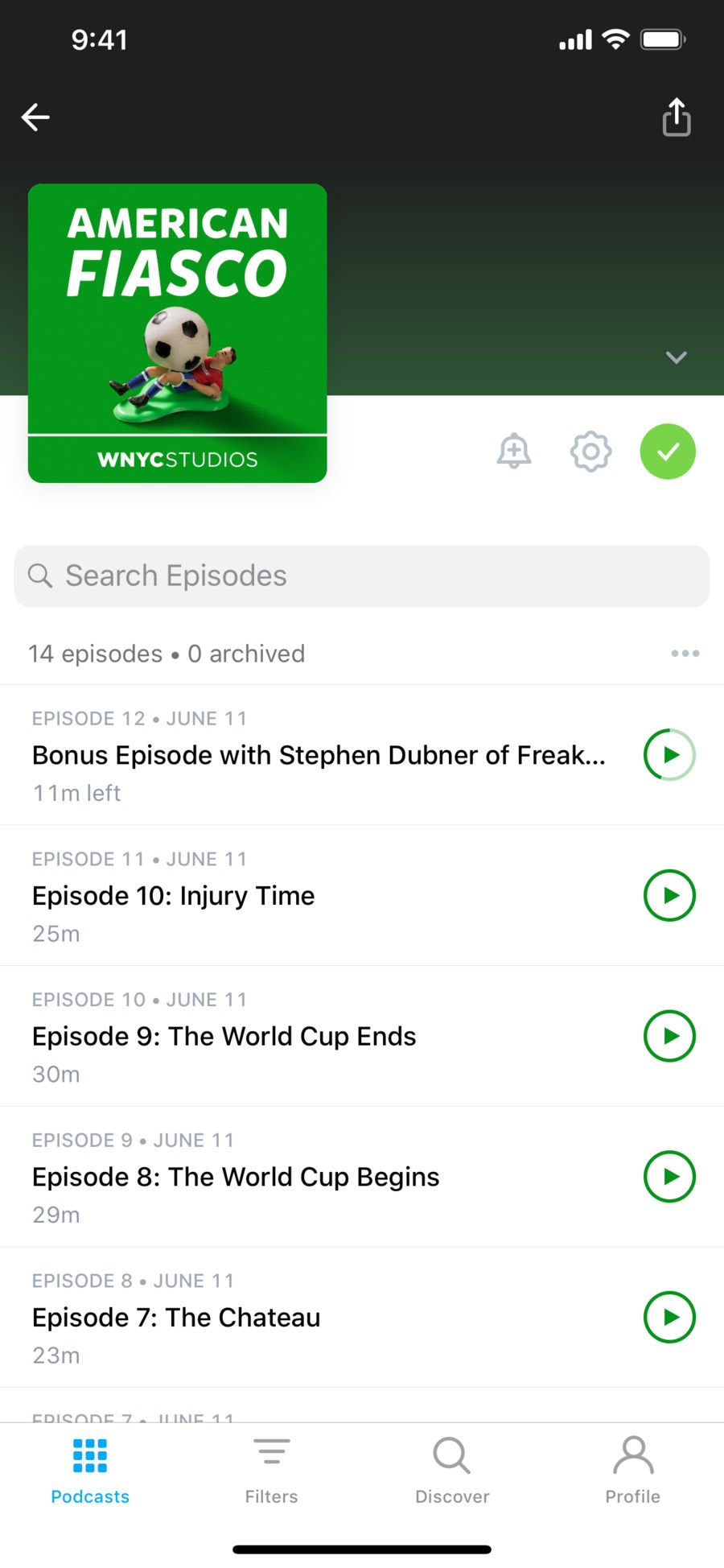Open episode list options via ellipsis
The image size is (724, 1568).
click(x=685, y=653)
